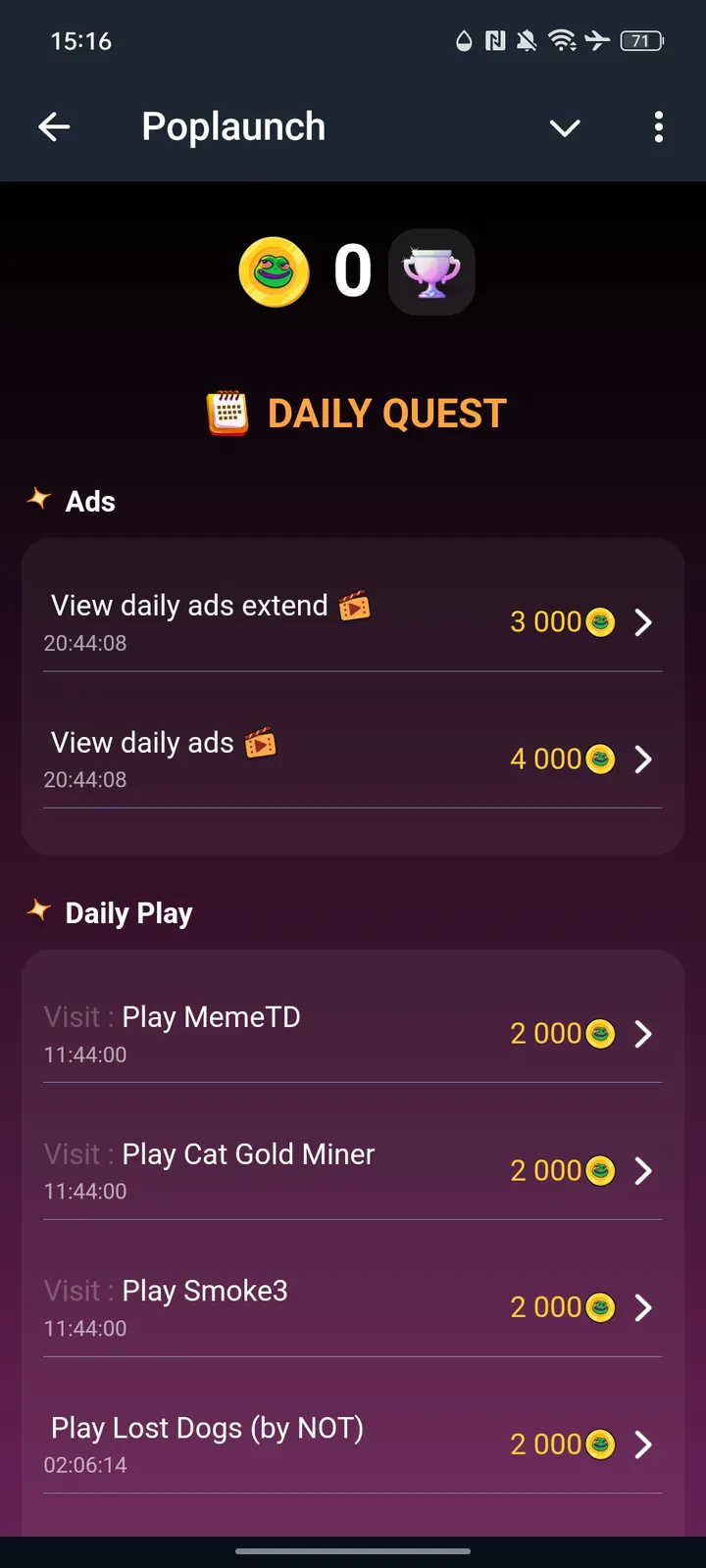Screen dimensions: 706x1568
Task: Open the Play Lost Dogs (by NOT) quest
Action: coord(352,1445)
